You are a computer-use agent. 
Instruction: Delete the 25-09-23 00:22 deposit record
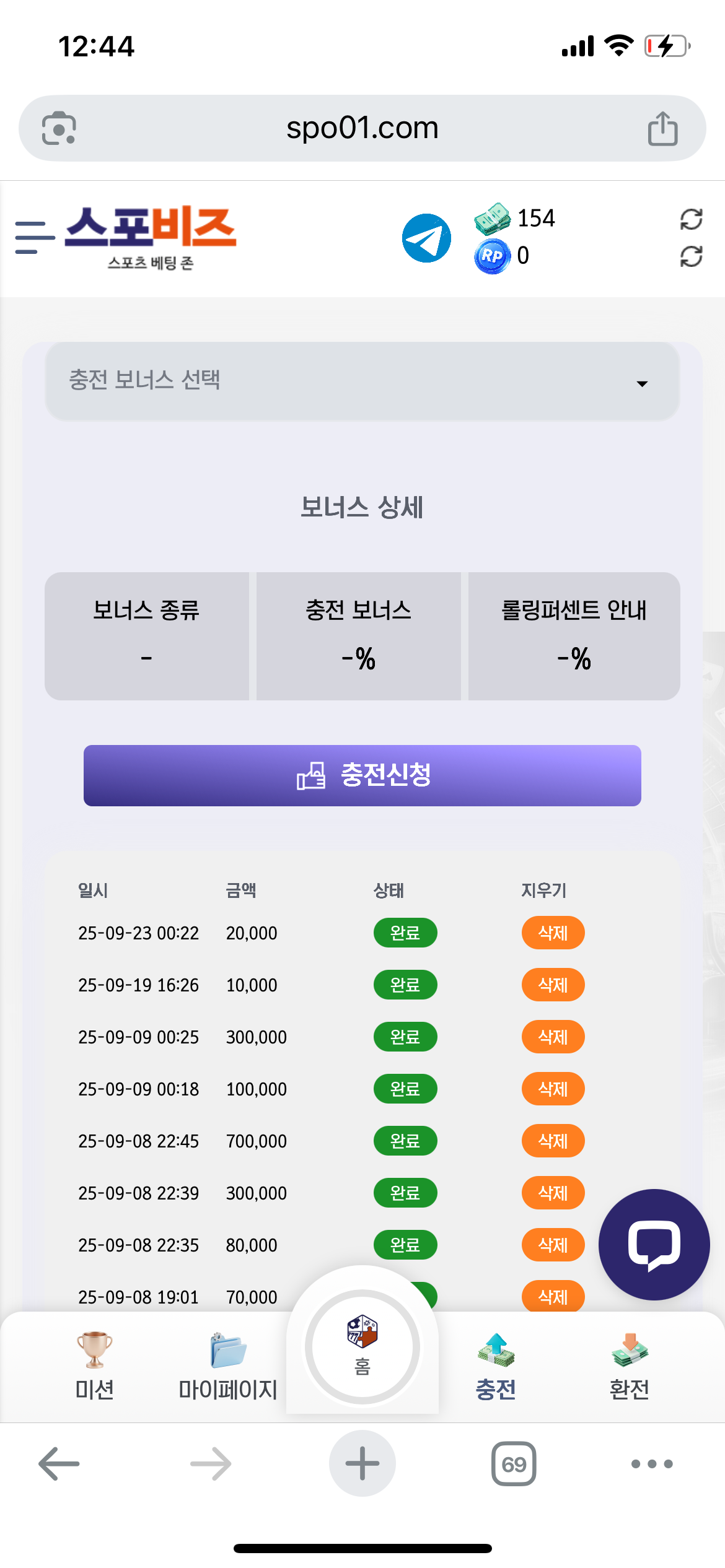(x=553, y=933)
